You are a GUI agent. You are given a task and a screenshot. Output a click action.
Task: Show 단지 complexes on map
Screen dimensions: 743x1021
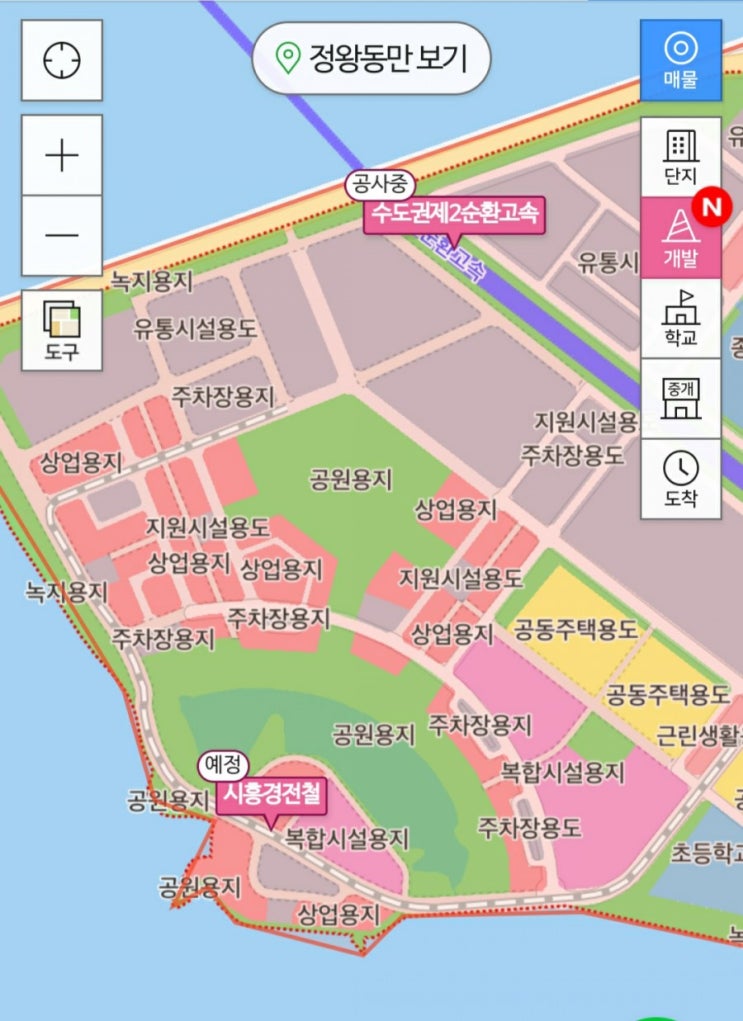(680, 156)
